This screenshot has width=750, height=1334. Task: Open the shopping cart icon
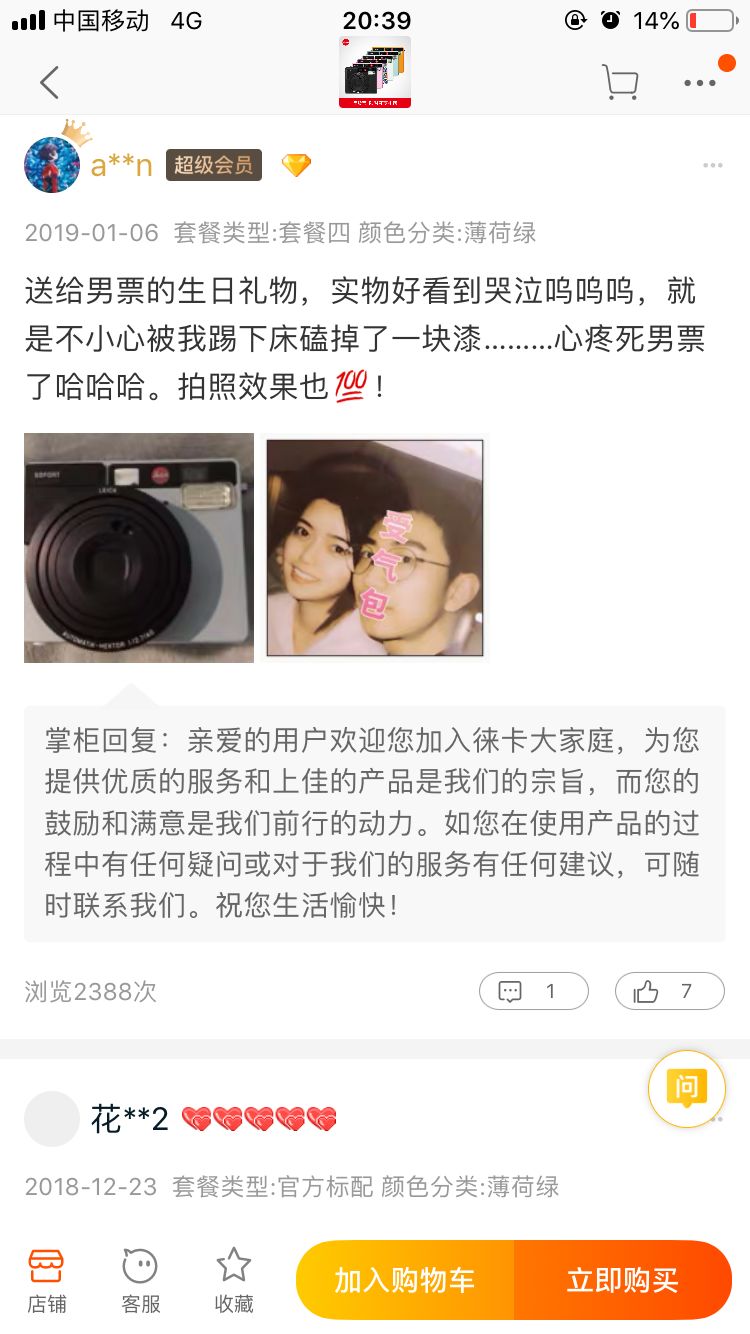pos(621,82)
